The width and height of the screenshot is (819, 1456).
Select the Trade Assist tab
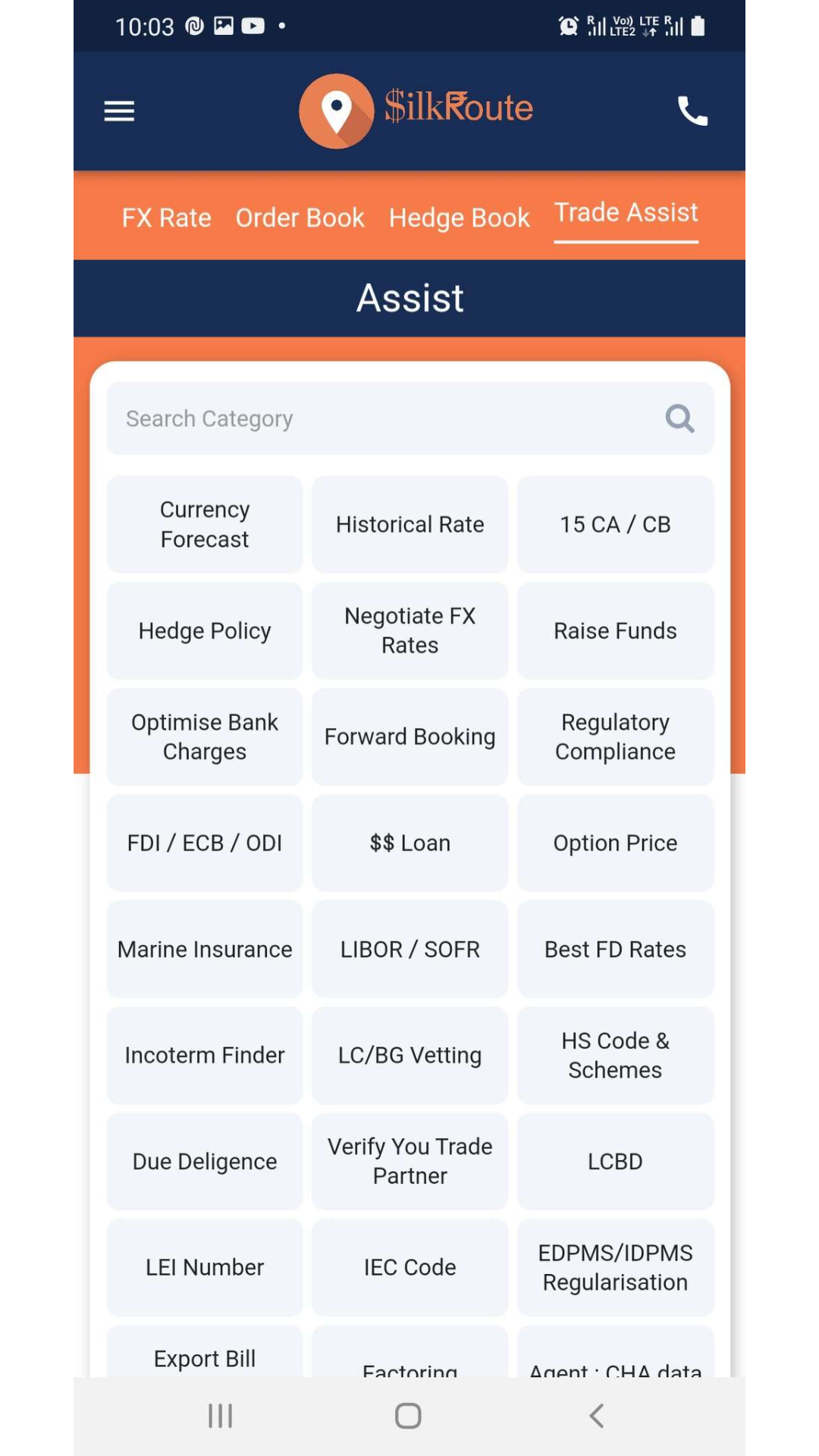tap(626, 213)
